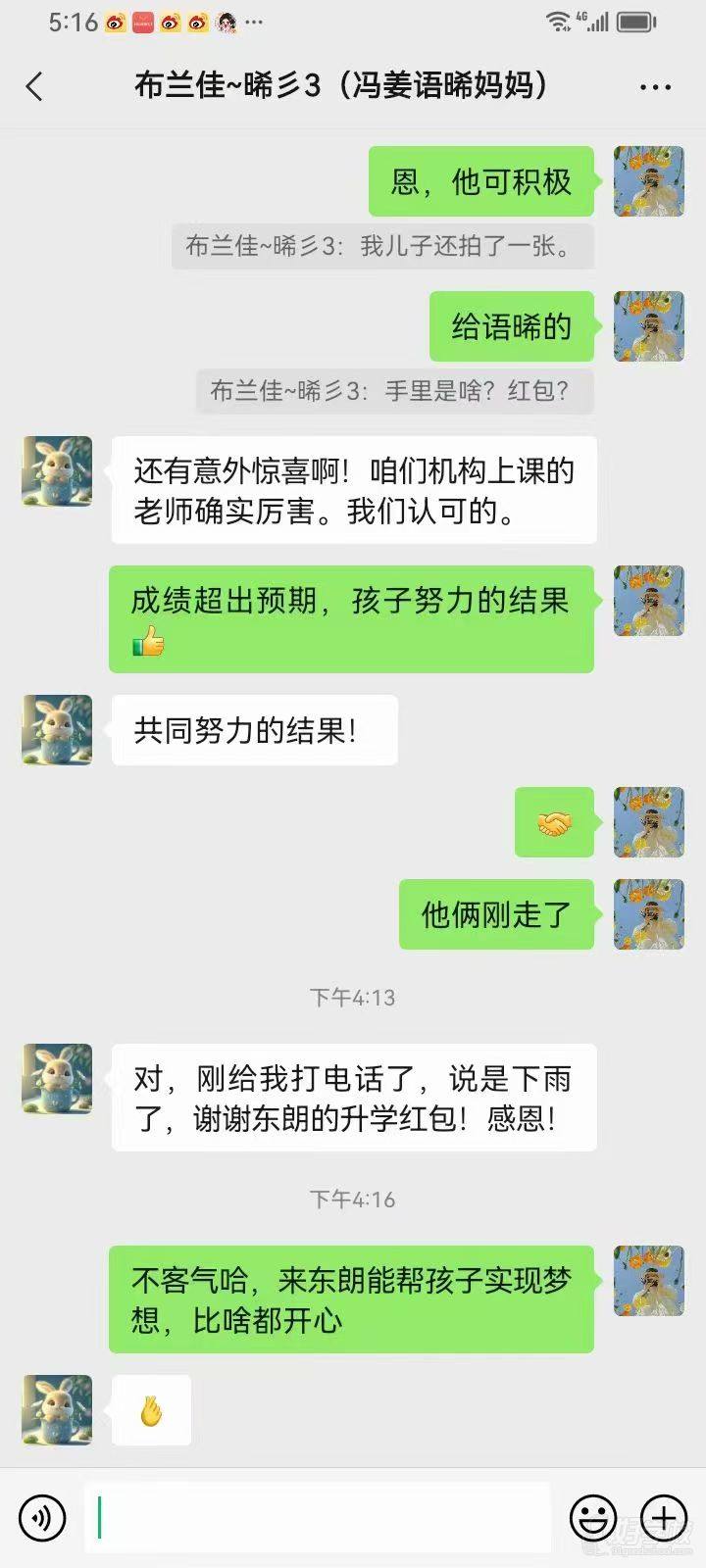Tap the quoted message 我儿子还拍了一张
This screenshot has width=706, height=1568.
click(x=382, y=246)
